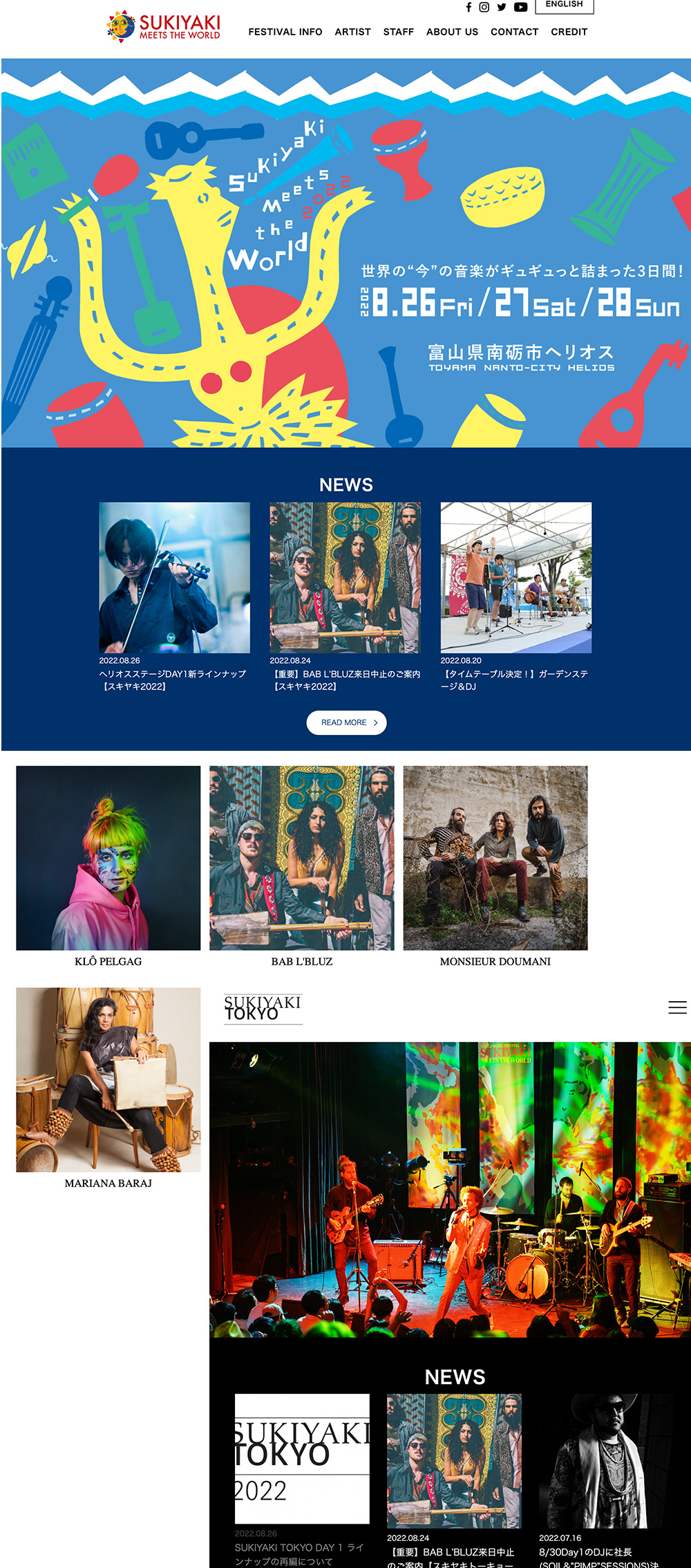The width and height of the screenshot is (691, 1568).
Task: Open the MARIANA BARAJ artist tile
Action: [x=108, y=1080]
